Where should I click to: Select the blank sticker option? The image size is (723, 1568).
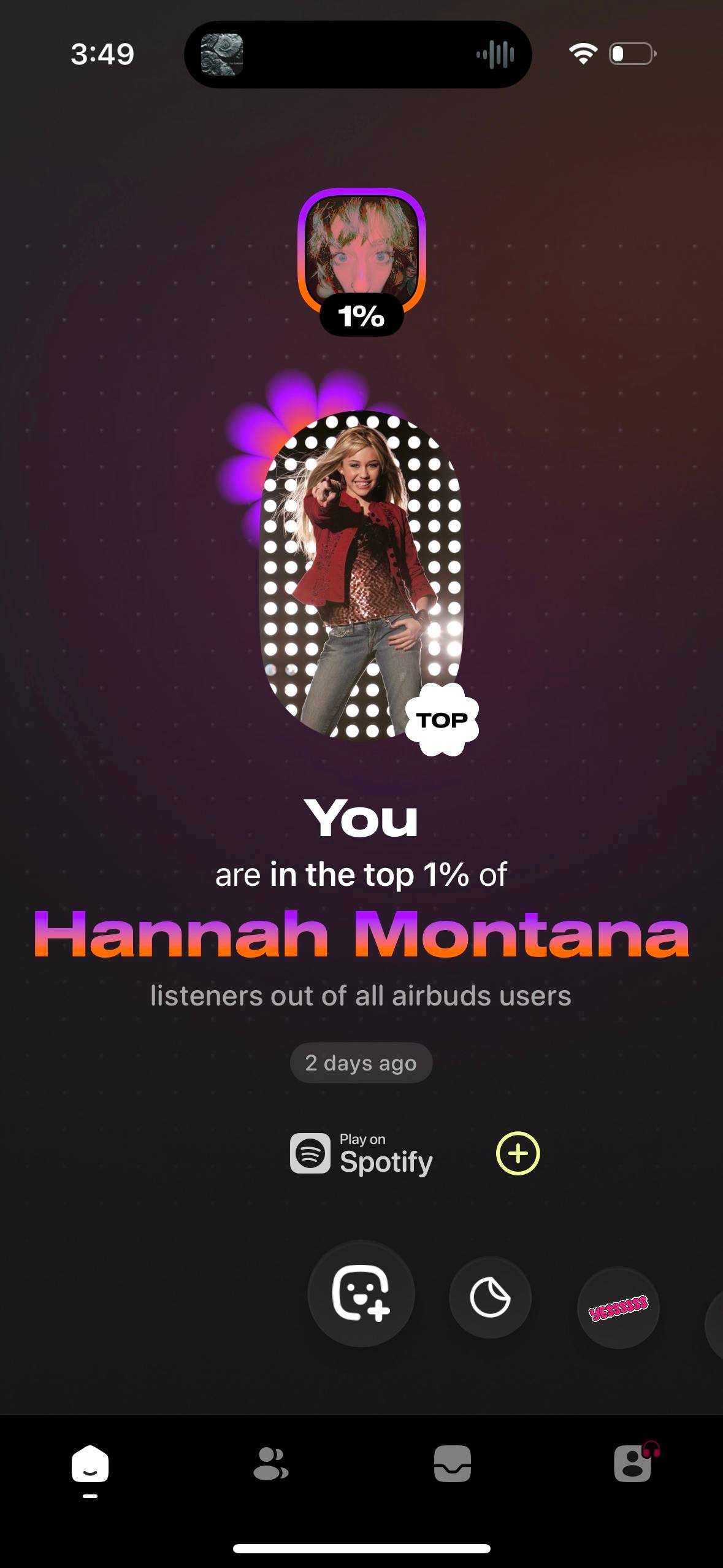pyautogui.click(x=490, y=1297)
